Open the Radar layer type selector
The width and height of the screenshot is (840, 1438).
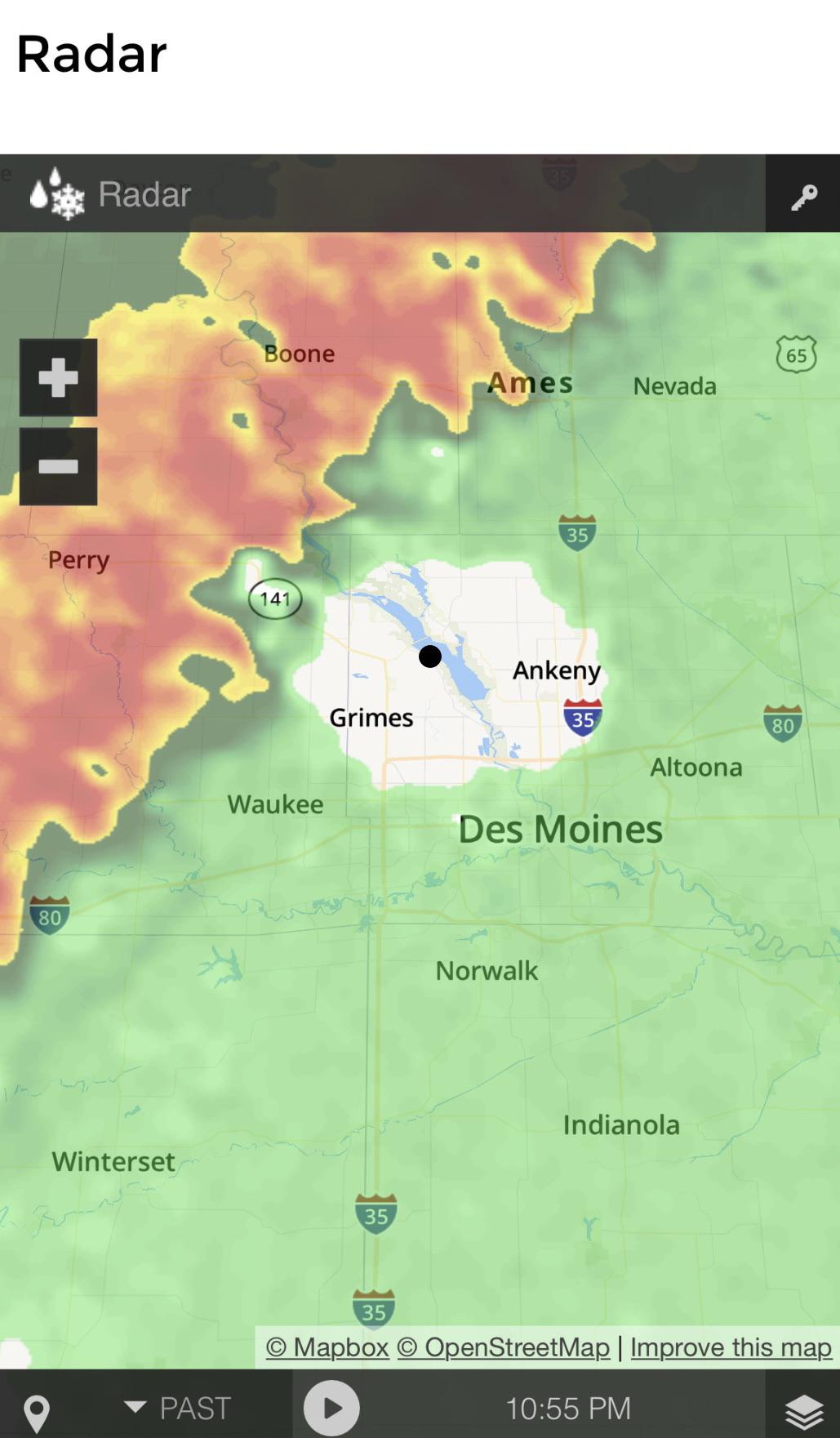(112, 194)
